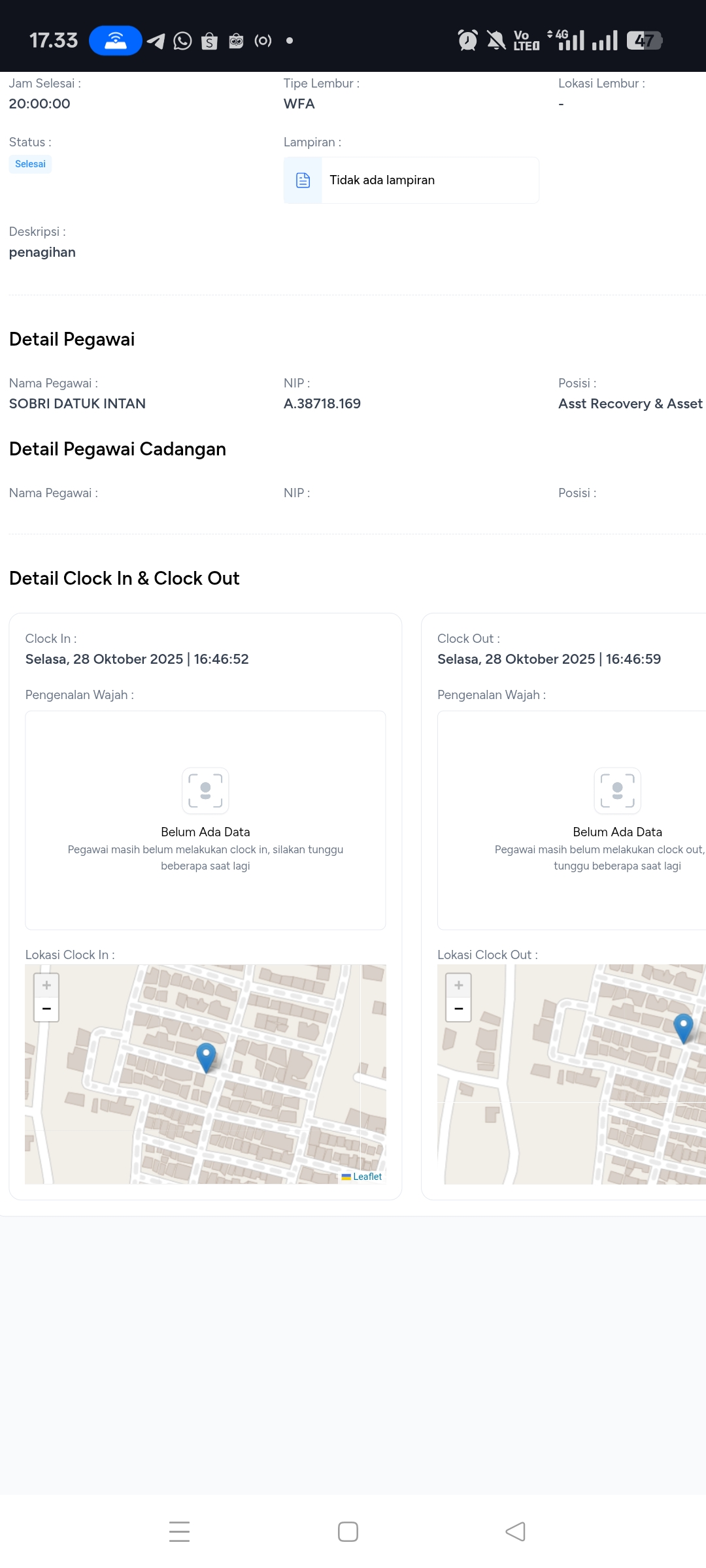Zoom out on the Clock In map

click(x=46, y=1009)
